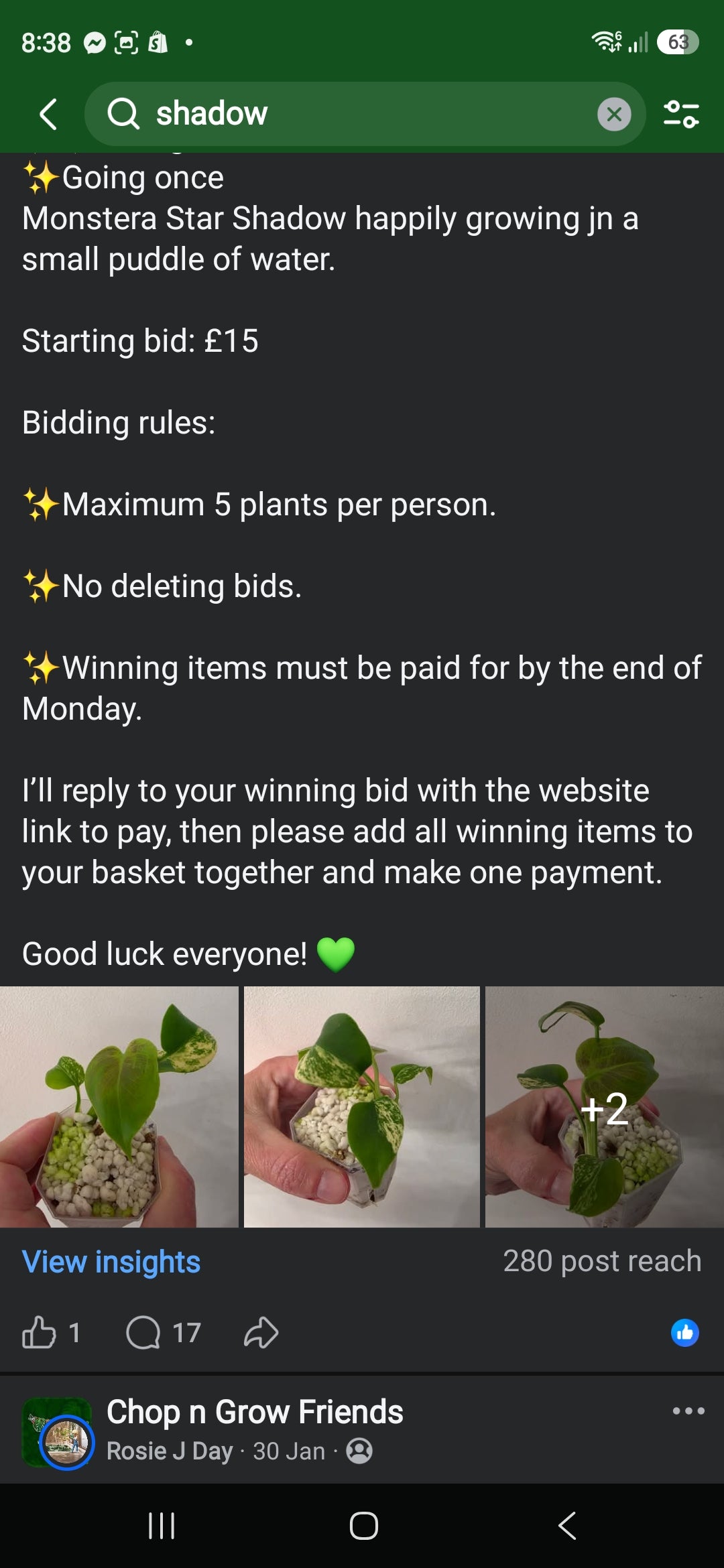Open Chop n Grow Friends group
This screenshot has width=724, height=1568.
point(255,1411)
